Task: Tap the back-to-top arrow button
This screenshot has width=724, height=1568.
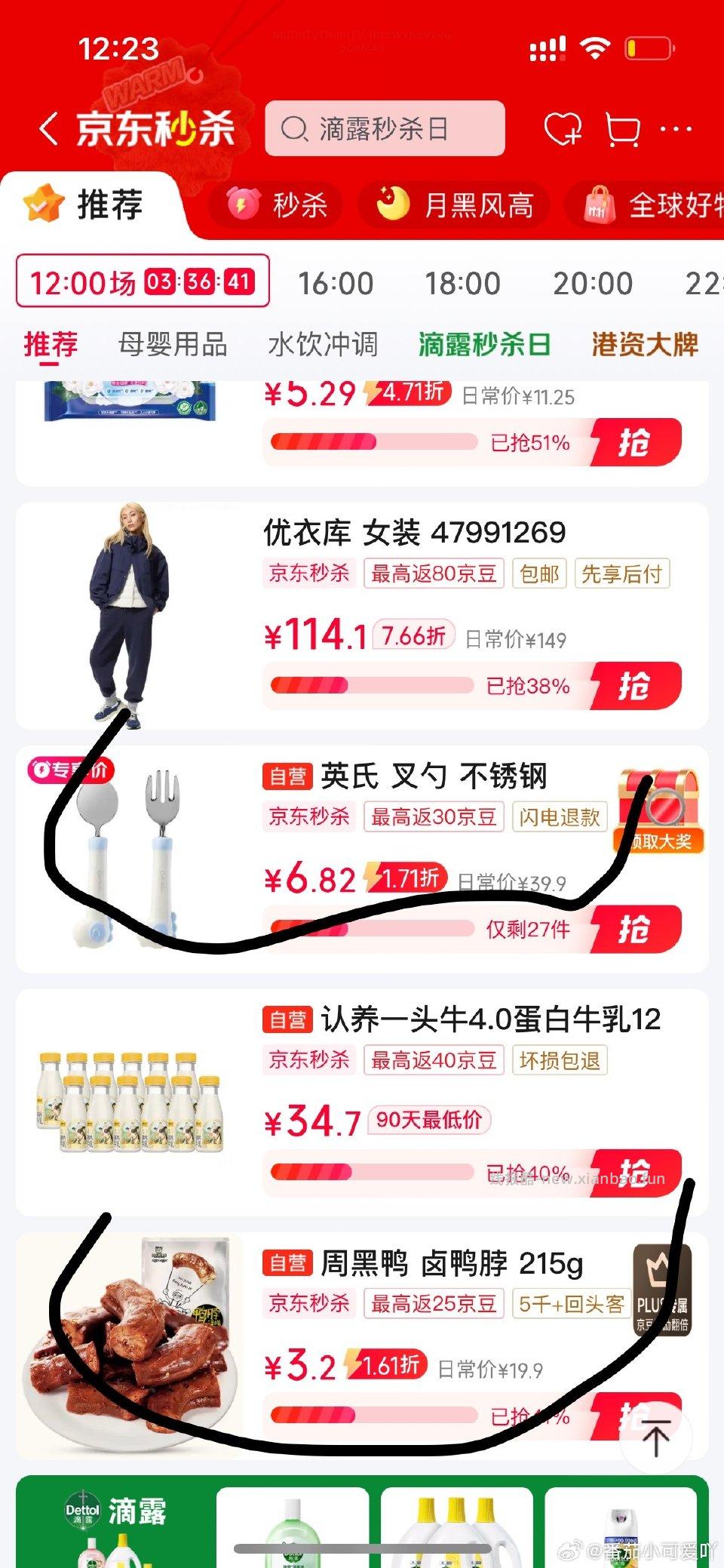Action: 658,1439
